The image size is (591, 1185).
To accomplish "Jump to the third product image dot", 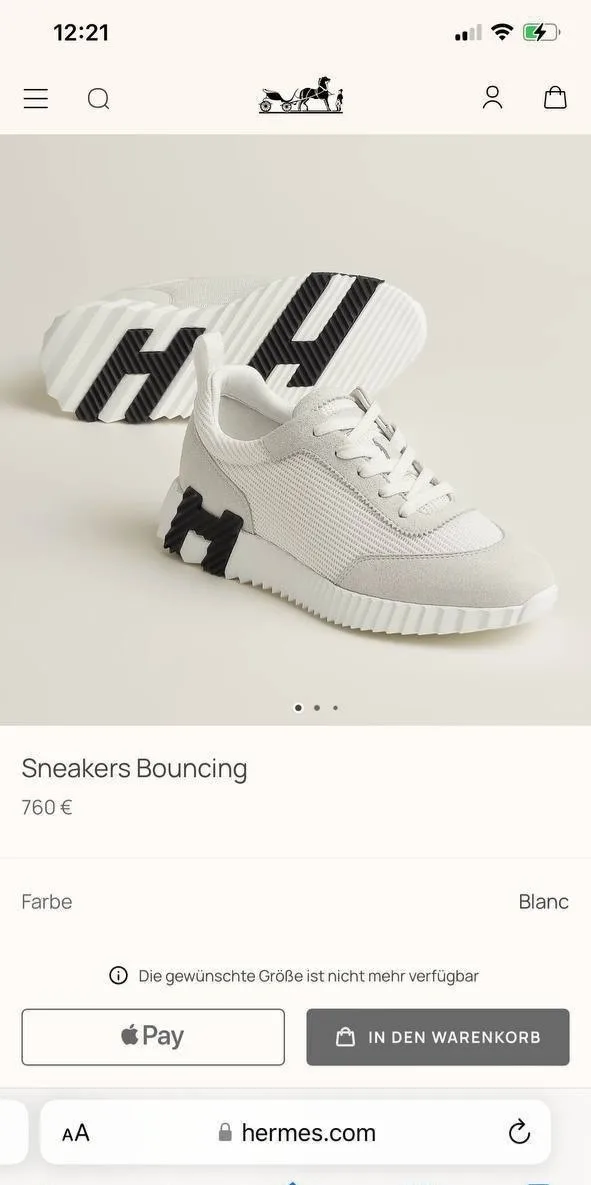I will pos(336,708).
